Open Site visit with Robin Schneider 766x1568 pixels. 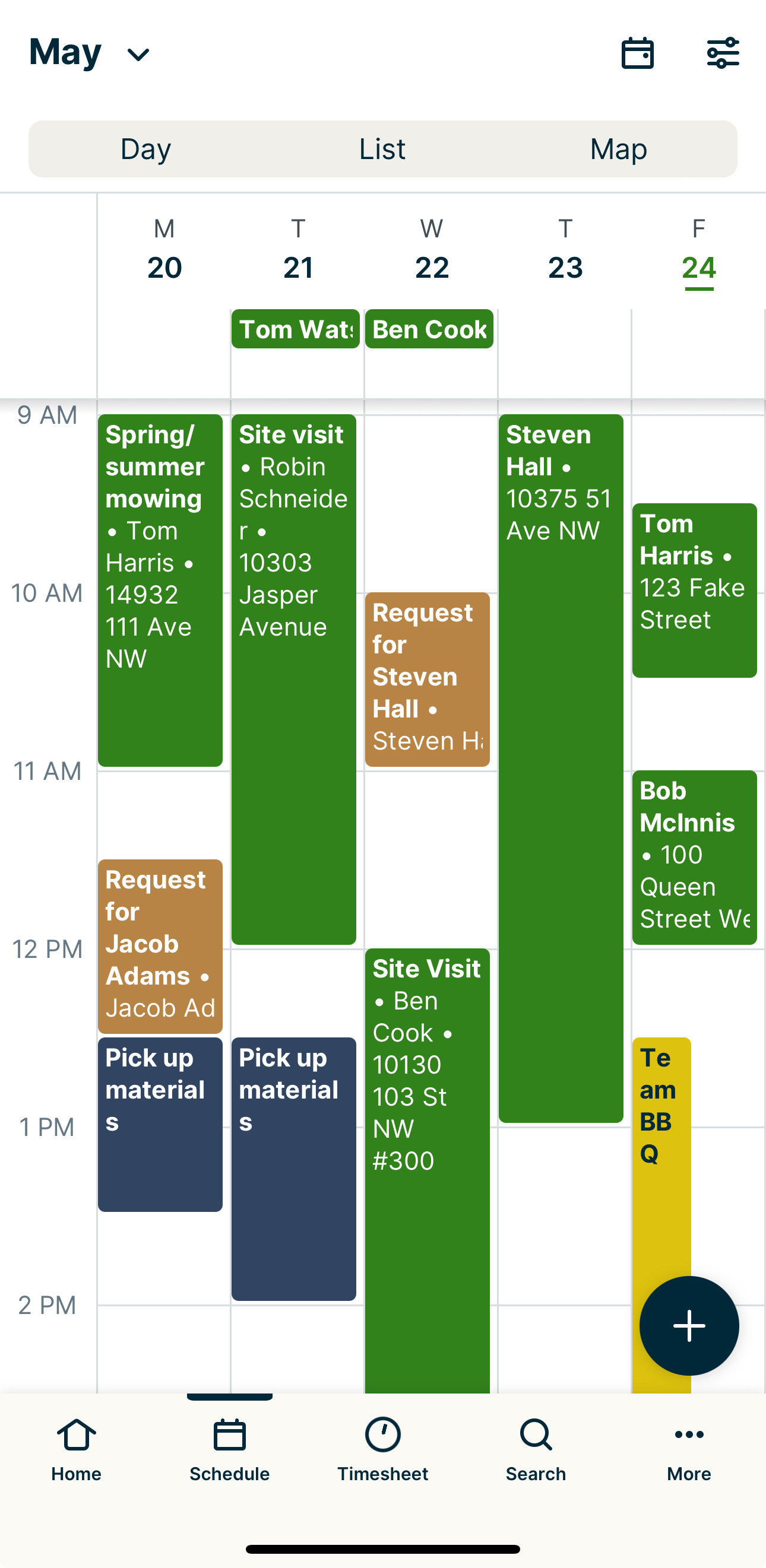point(293,679)
